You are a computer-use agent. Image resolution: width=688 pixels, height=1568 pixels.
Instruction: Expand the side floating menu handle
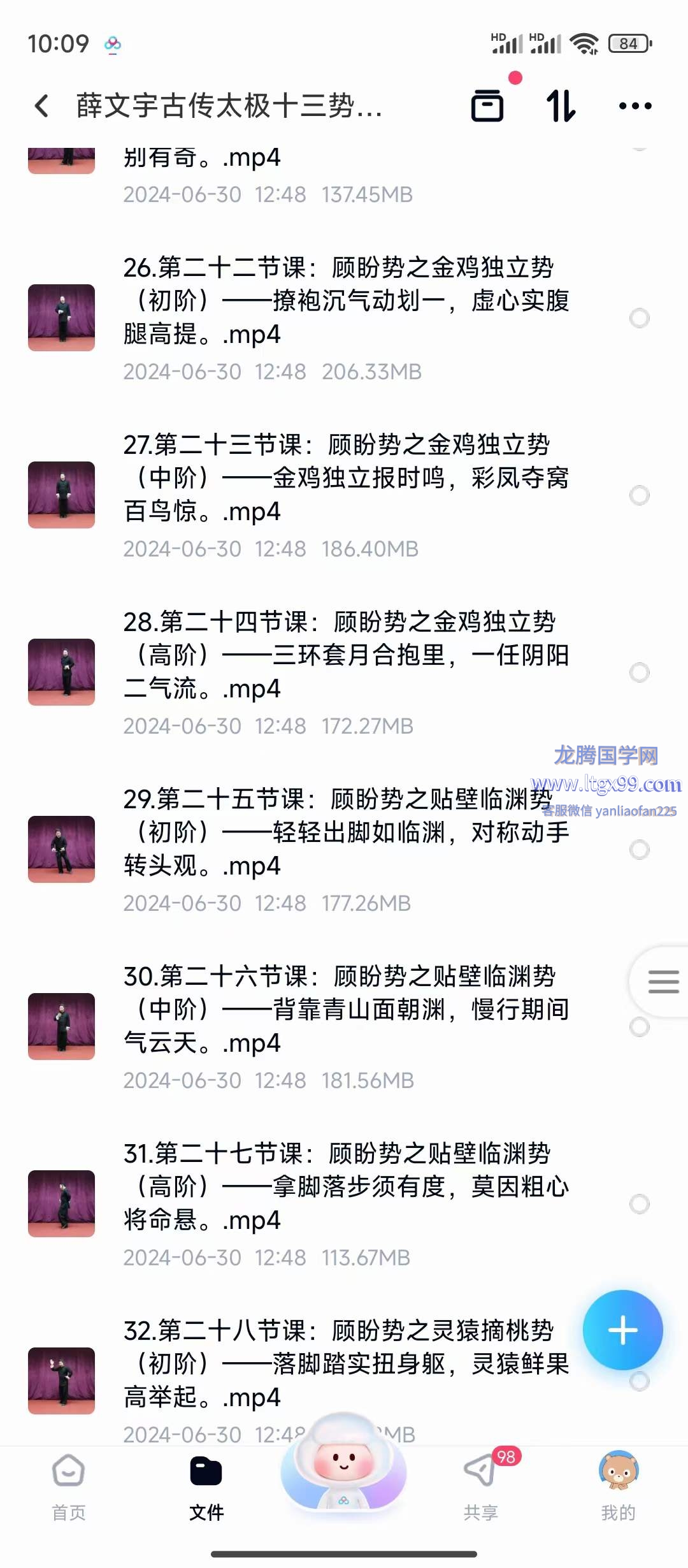(x=663, y=982)
